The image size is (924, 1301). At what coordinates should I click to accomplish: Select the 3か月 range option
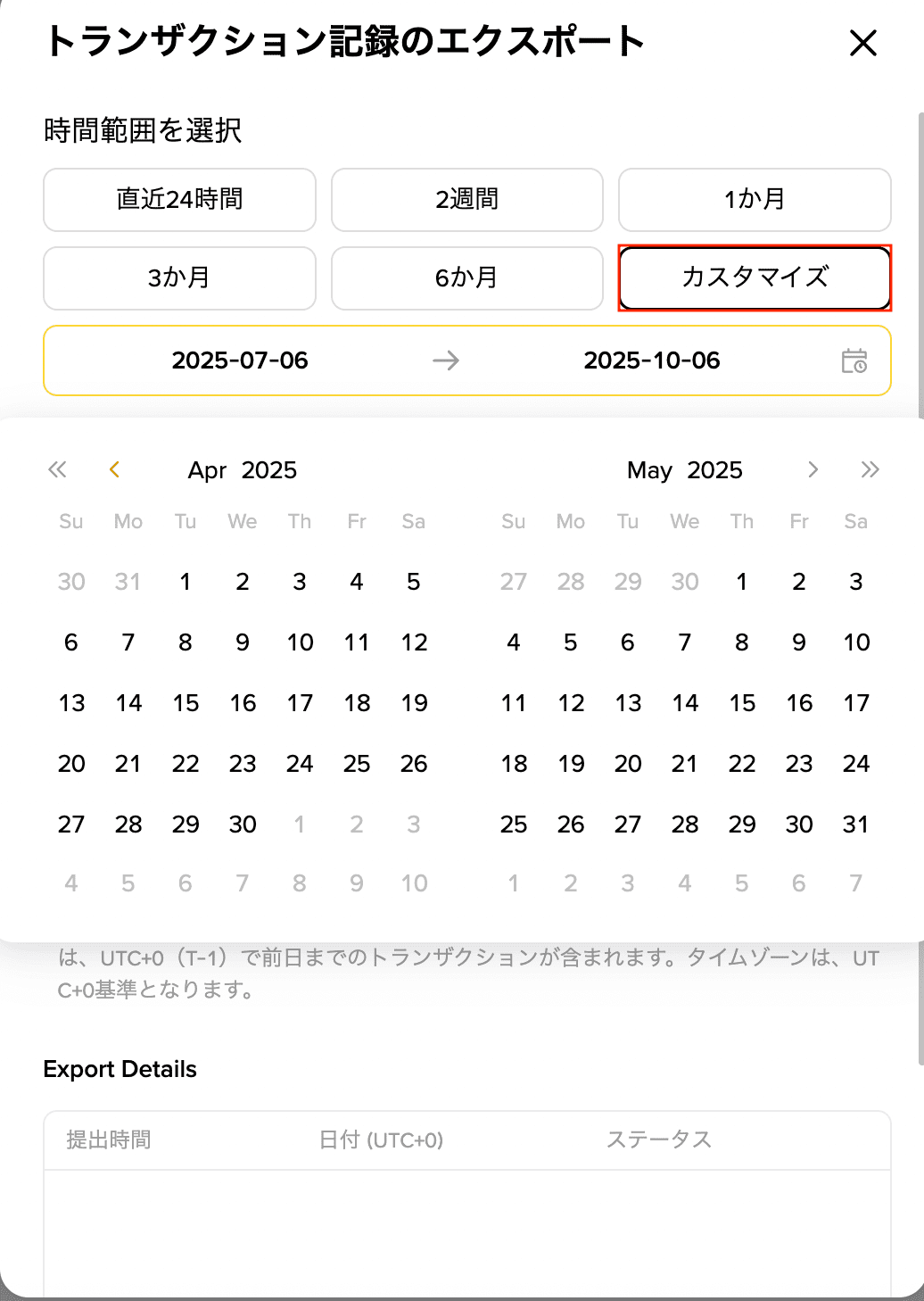[178, 278]
